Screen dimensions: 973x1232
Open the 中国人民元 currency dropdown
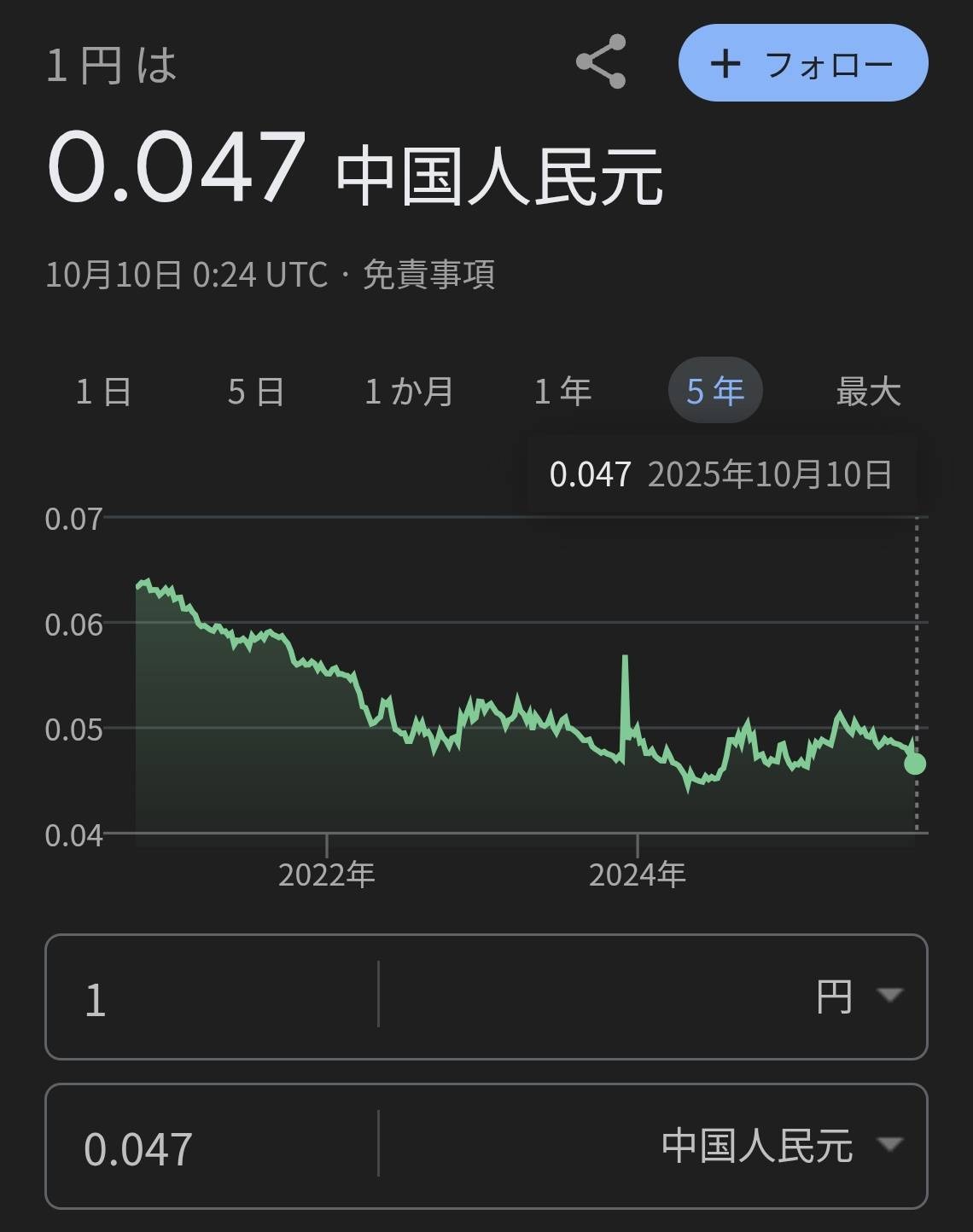tap(780, 1146)
